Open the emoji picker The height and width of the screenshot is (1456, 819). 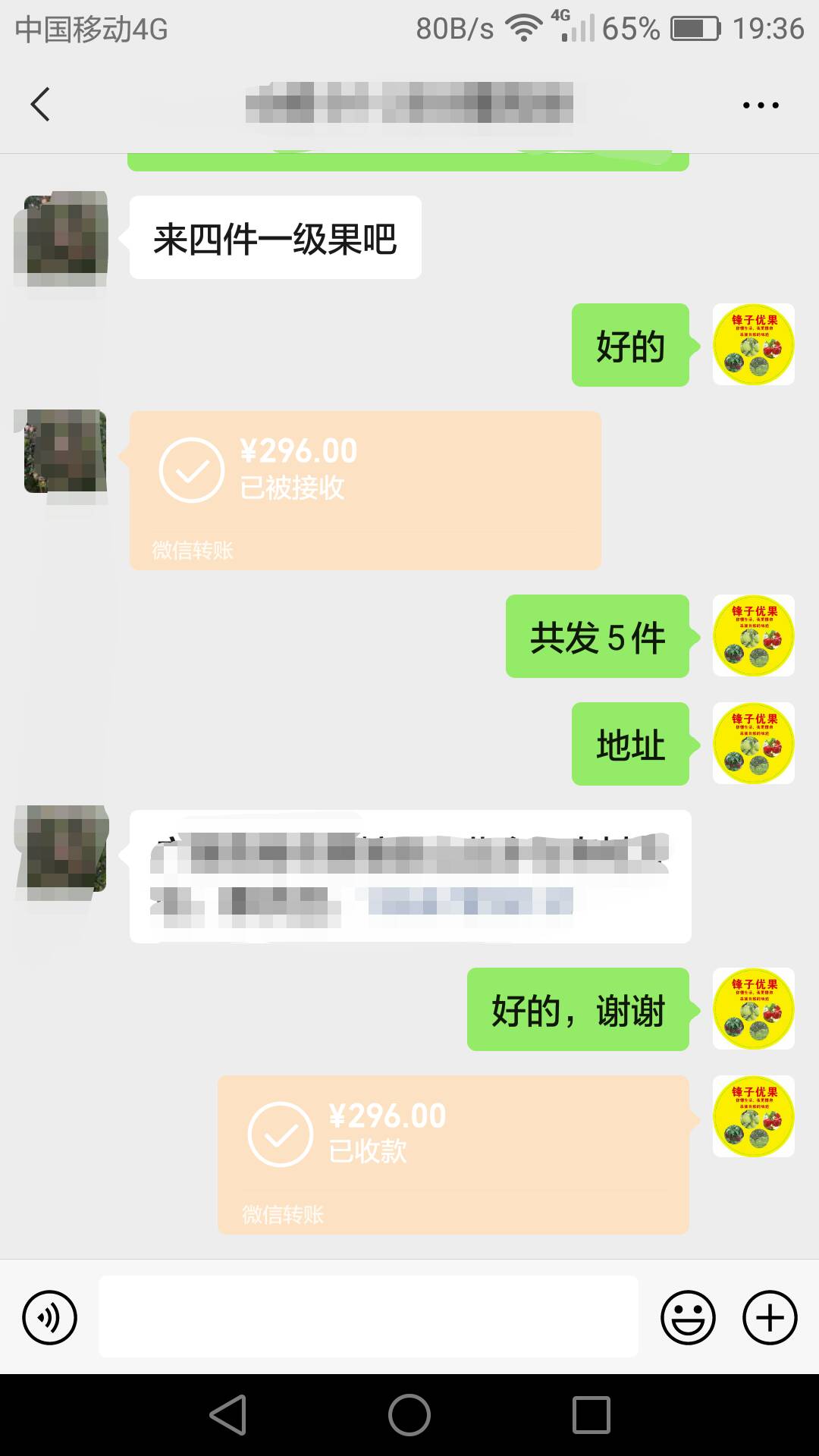tap(688, 1317)
